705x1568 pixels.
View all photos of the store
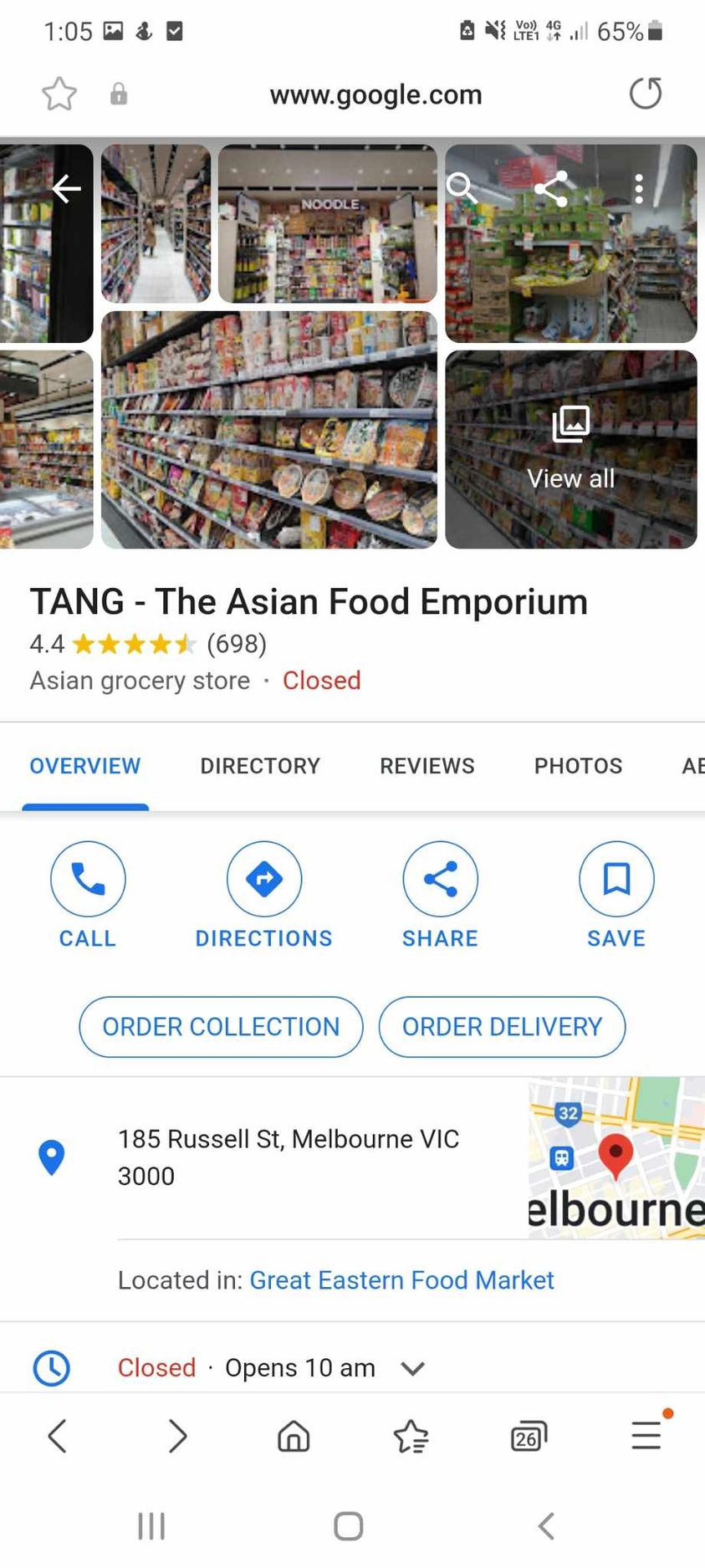coord(570,450)
